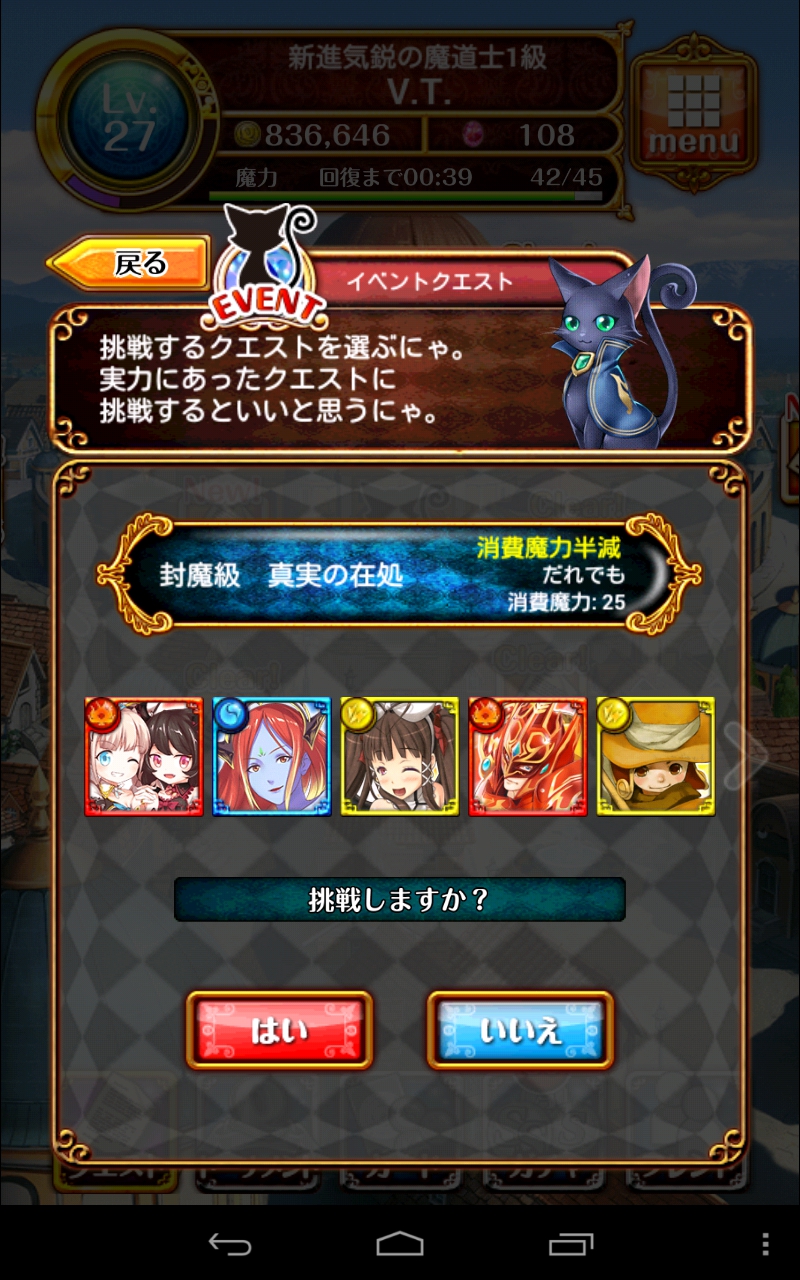Open the menu button
Image resolution: width=800 pixels, height=1280 pixels.
point(693,113)
